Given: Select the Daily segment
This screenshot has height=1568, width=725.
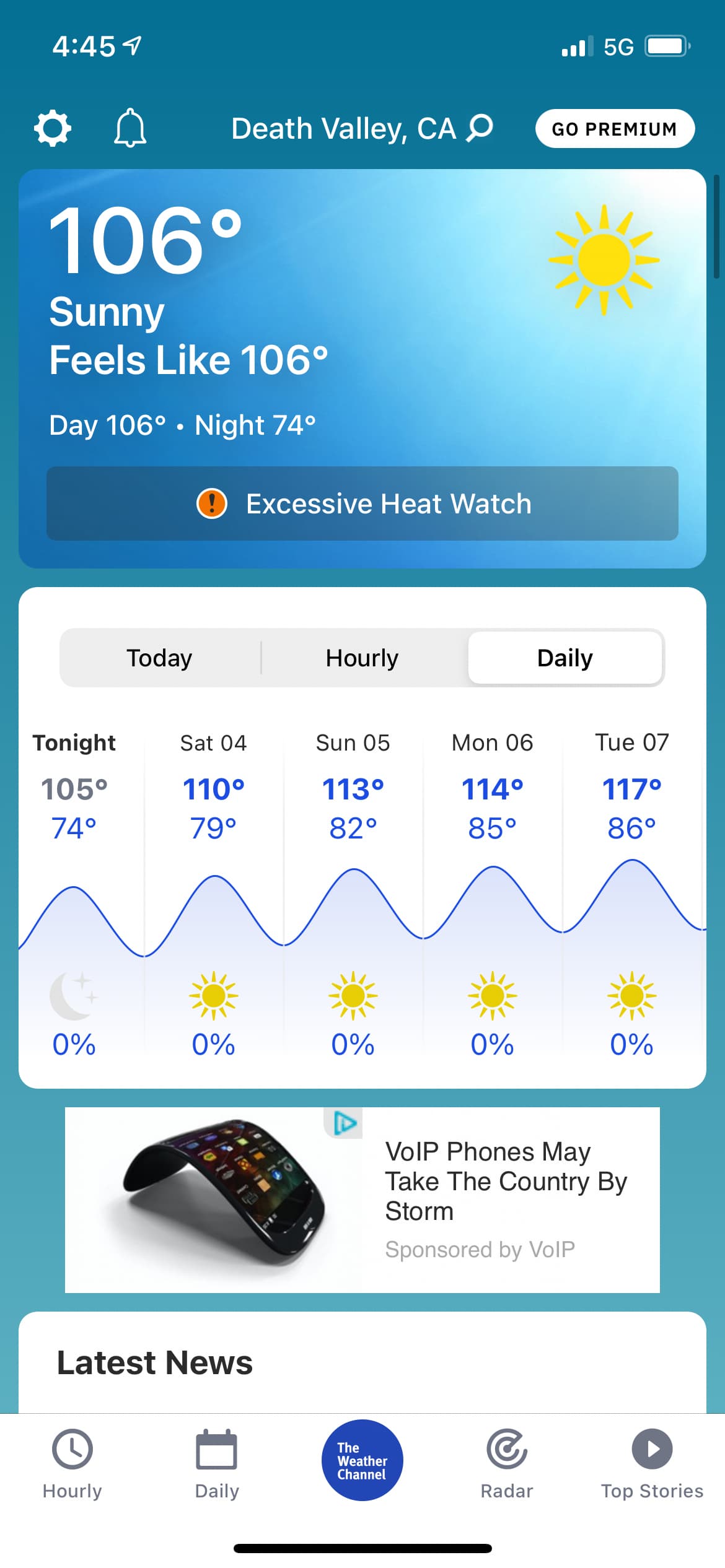Looking at the screenshot, I should [x=565, y=658].
